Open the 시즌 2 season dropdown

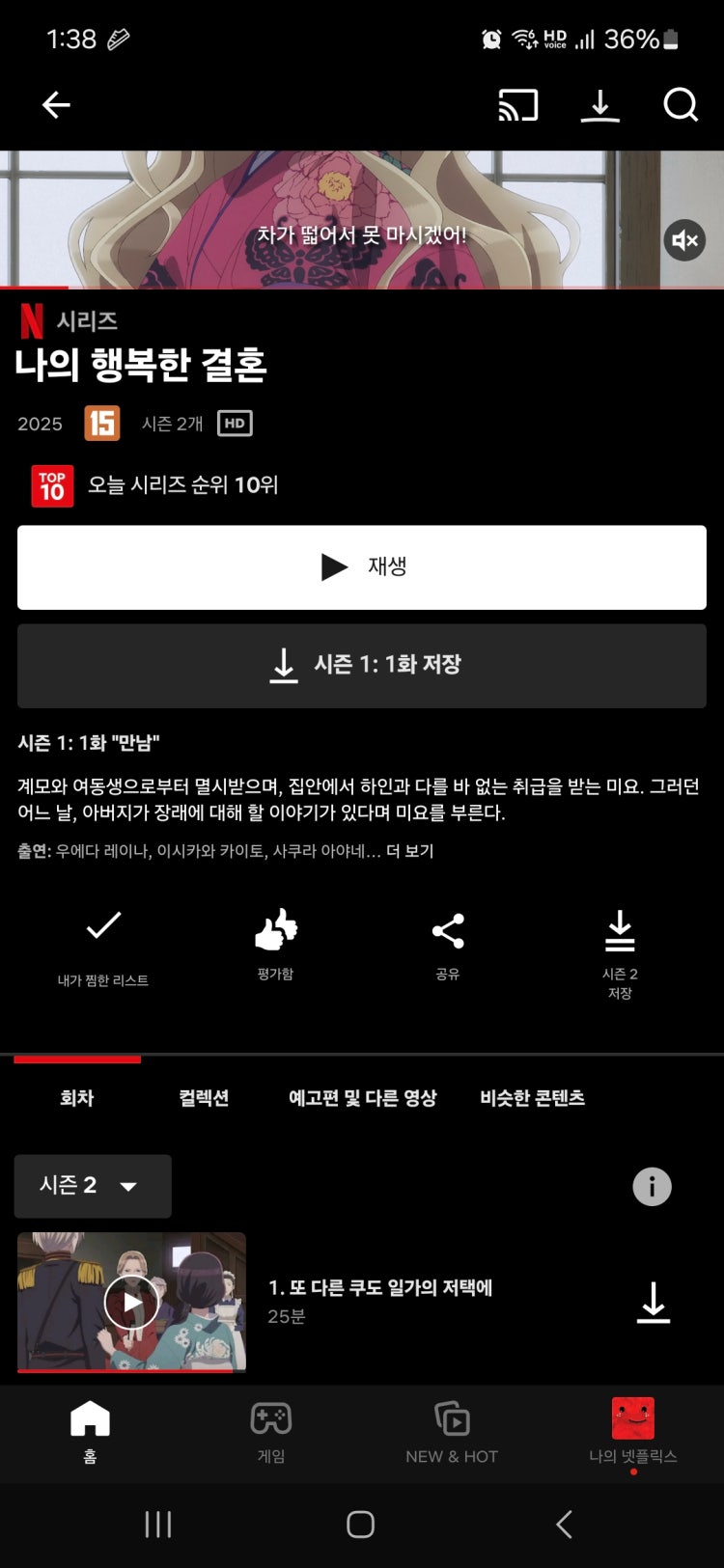pyautogui.click(x=93, y=1186)
